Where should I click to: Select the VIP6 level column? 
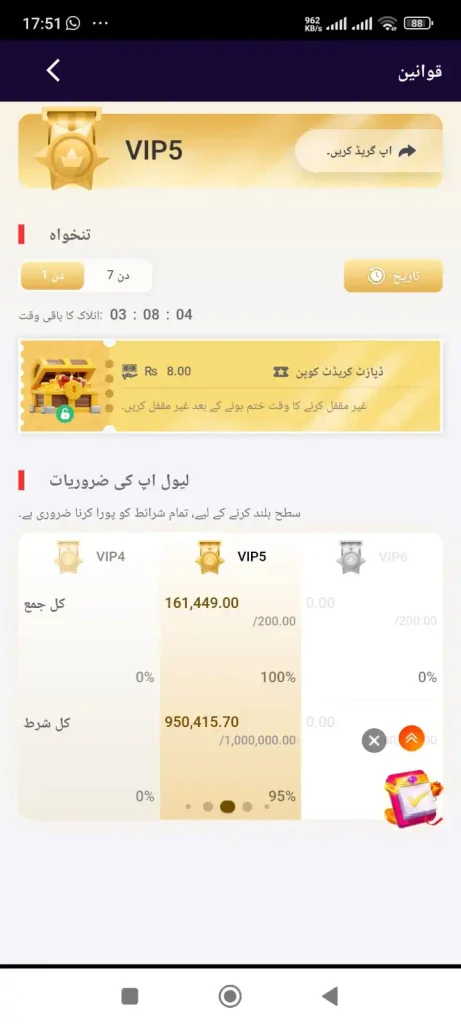pos(372,558)
